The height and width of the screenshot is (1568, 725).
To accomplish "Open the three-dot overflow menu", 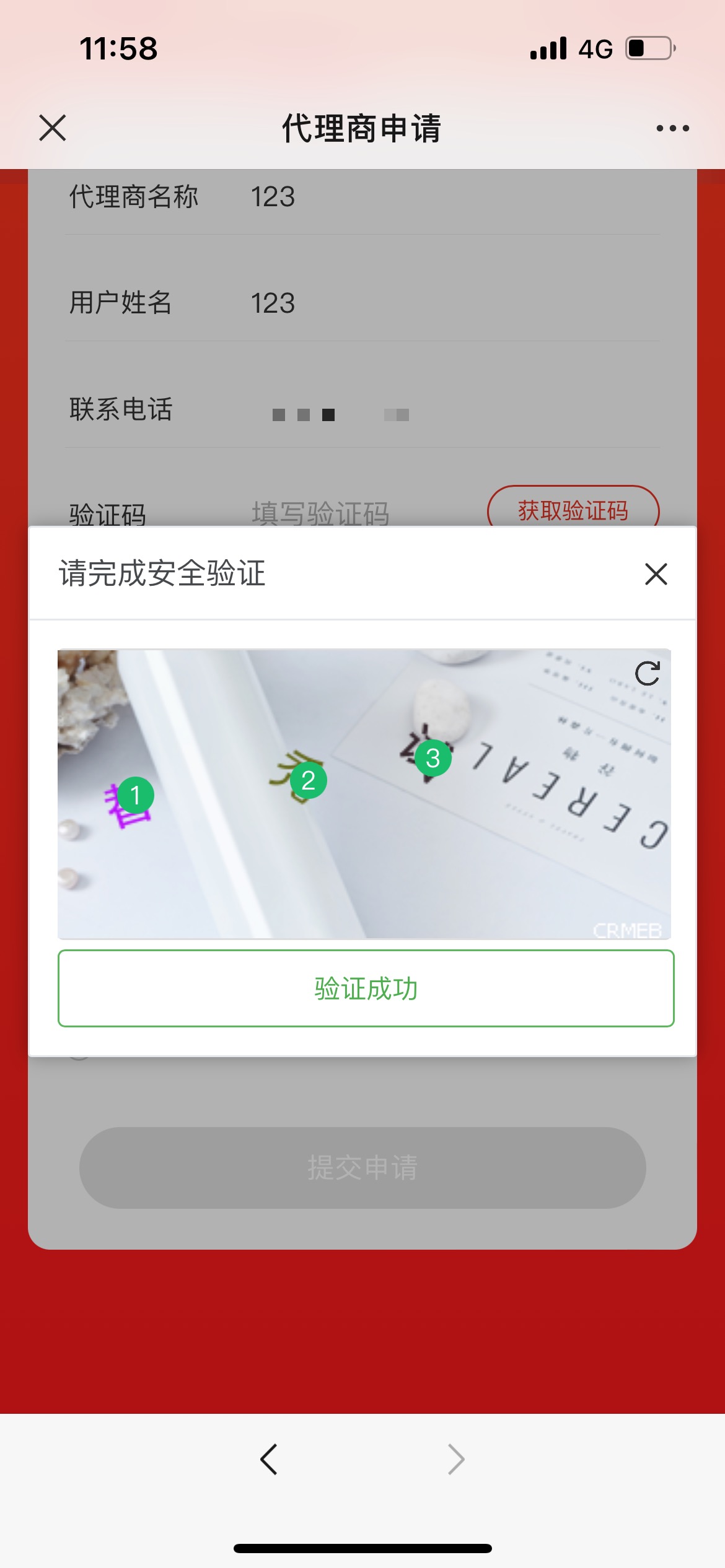I will pos(672,128).
